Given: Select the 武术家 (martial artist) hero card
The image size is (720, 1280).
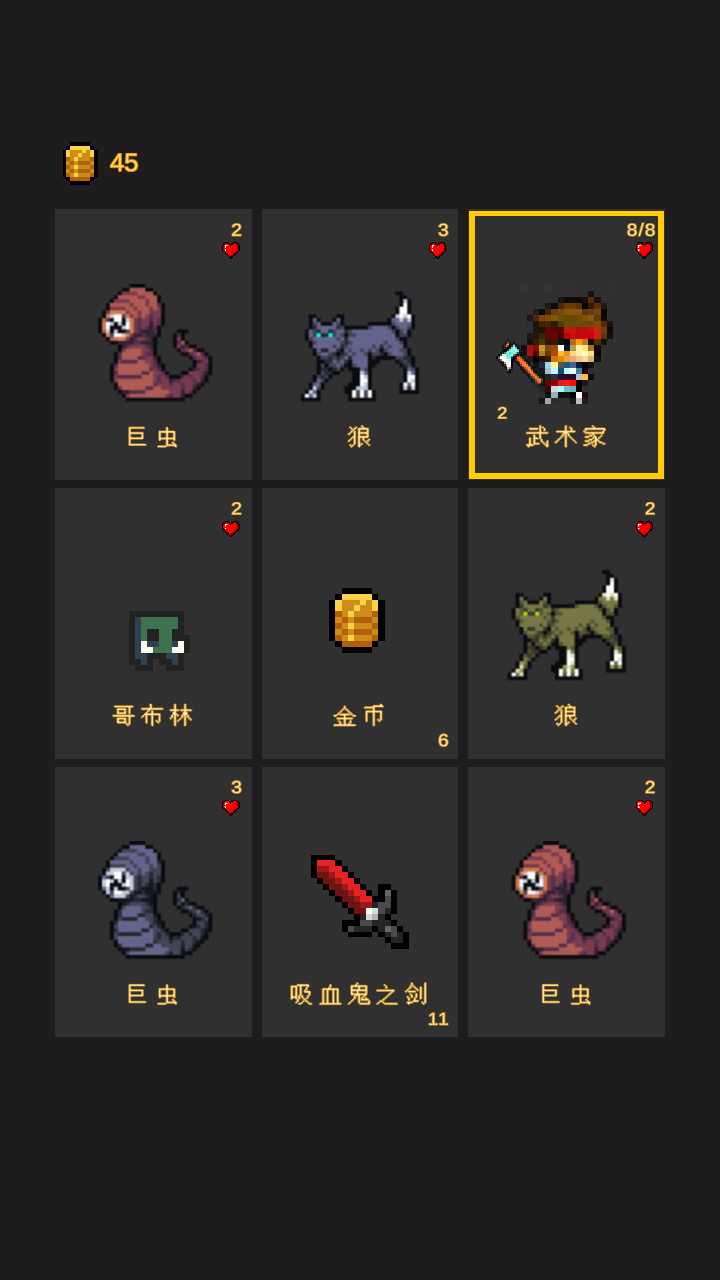Looking at the screenshot, I should click(566, 345).
